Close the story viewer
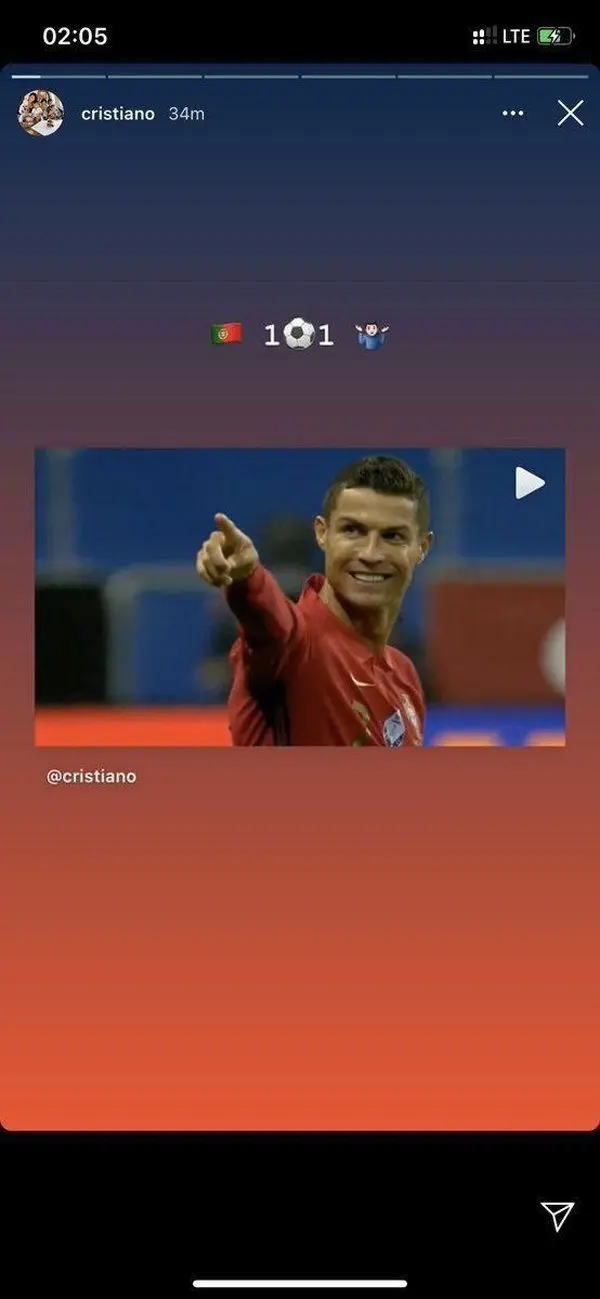 point(570,113)
